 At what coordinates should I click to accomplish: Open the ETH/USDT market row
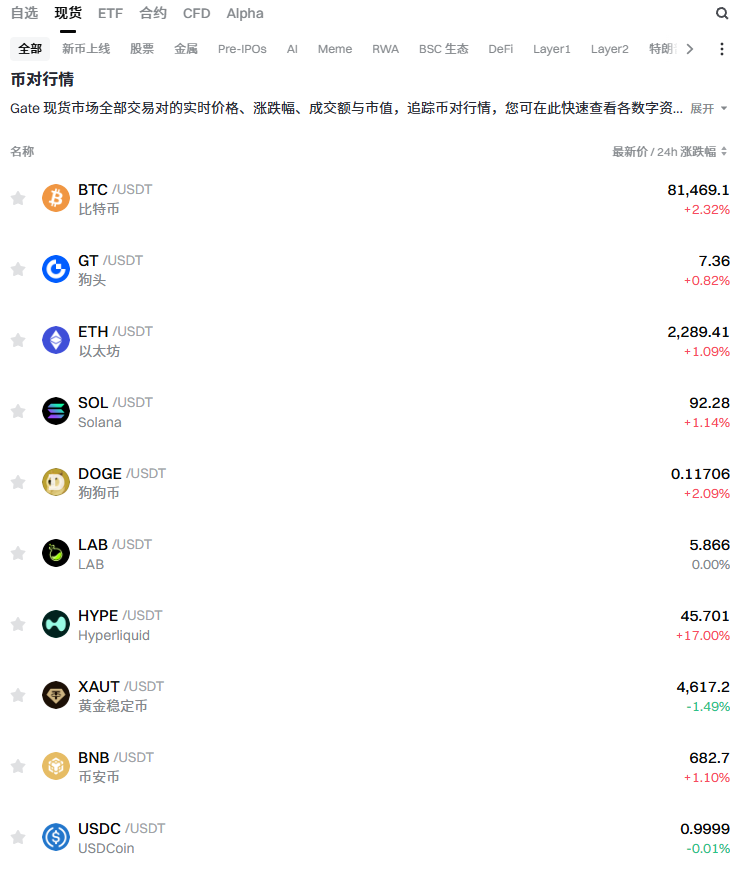369,341
